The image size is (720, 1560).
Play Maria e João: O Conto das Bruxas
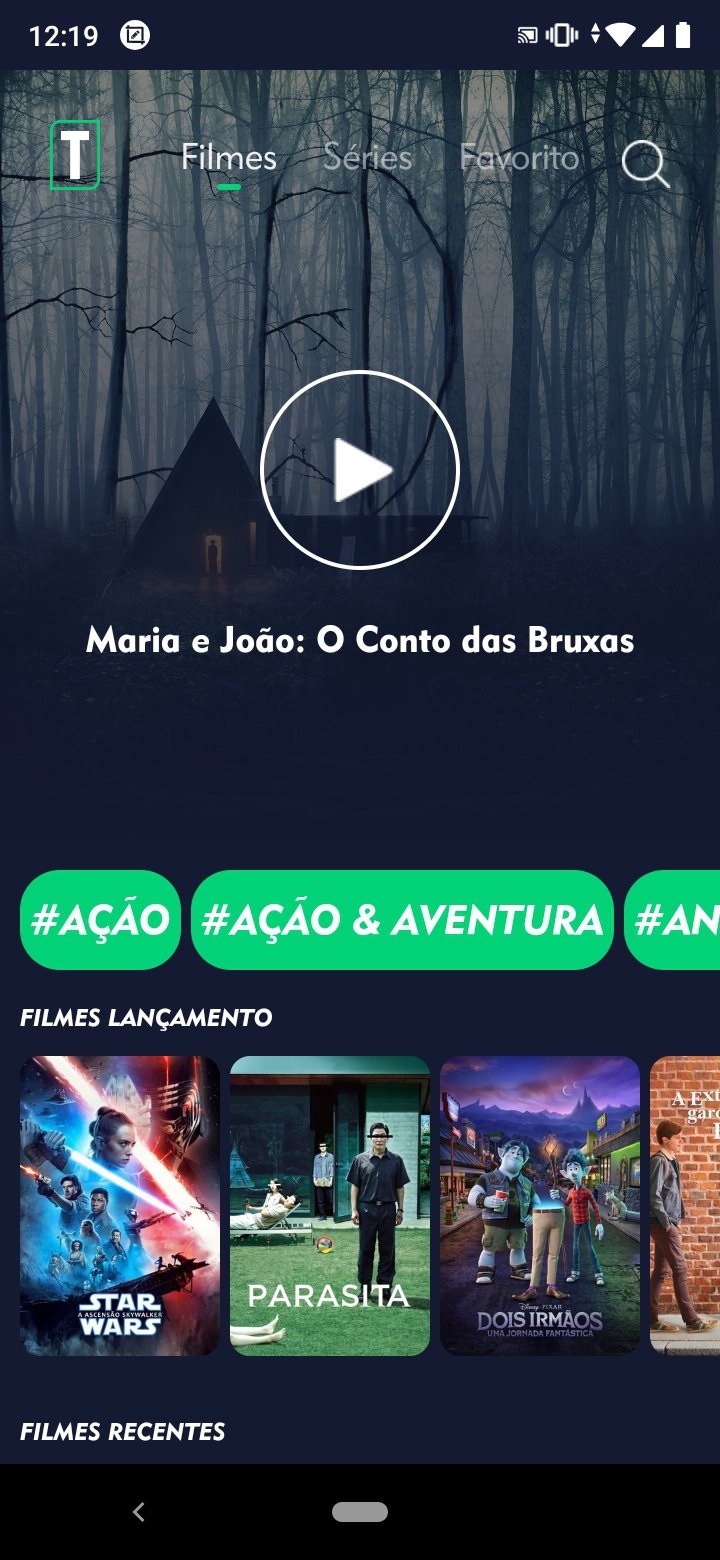[360, 469]
